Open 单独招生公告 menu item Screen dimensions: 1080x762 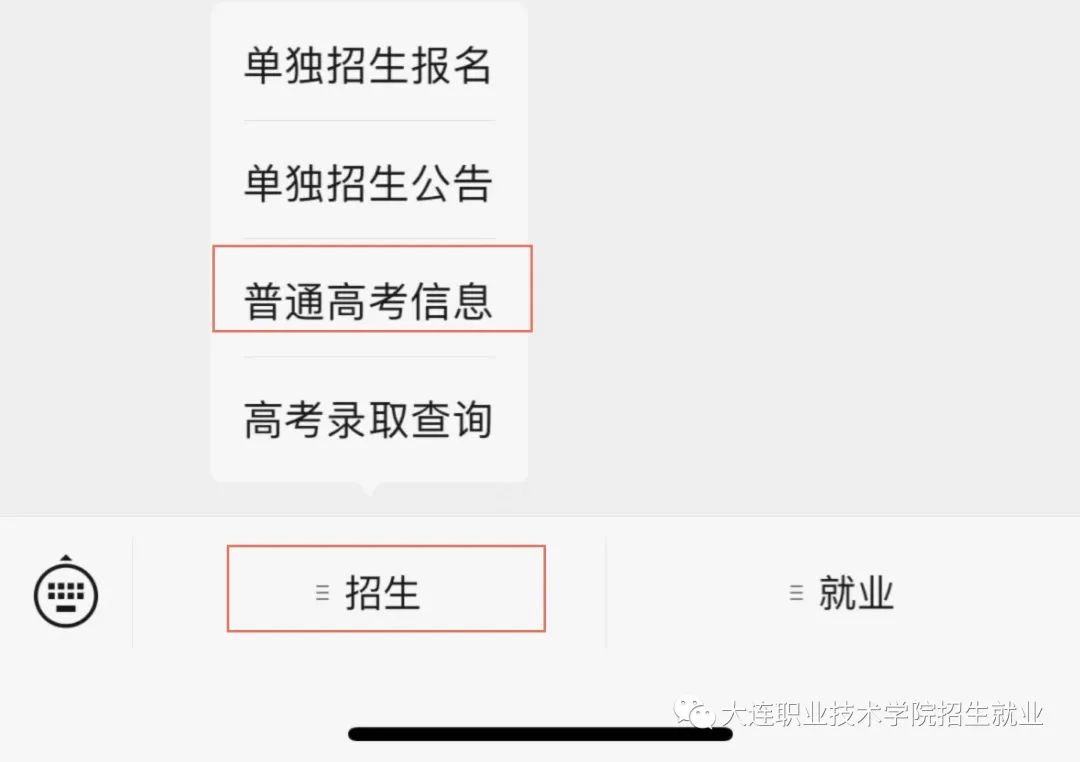click(x=368, y=183)
